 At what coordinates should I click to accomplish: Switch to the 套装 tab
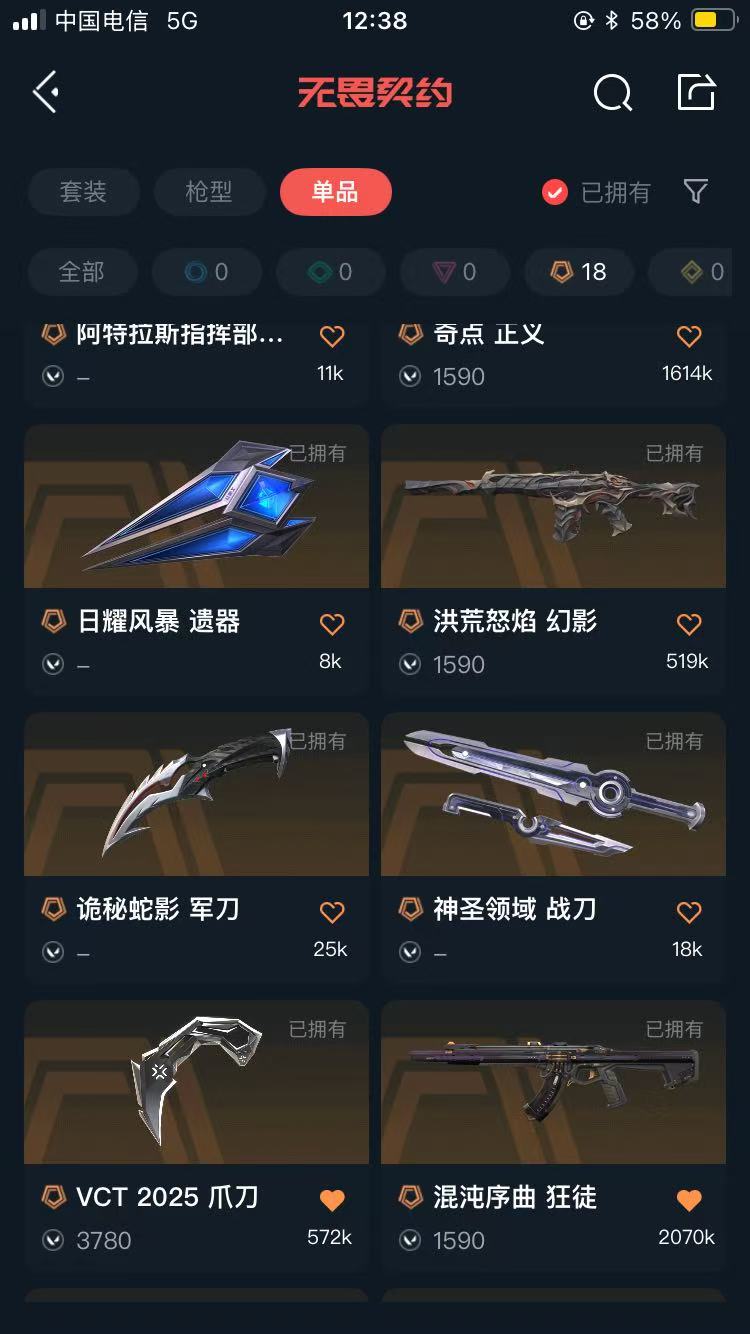tap(84, 192)
